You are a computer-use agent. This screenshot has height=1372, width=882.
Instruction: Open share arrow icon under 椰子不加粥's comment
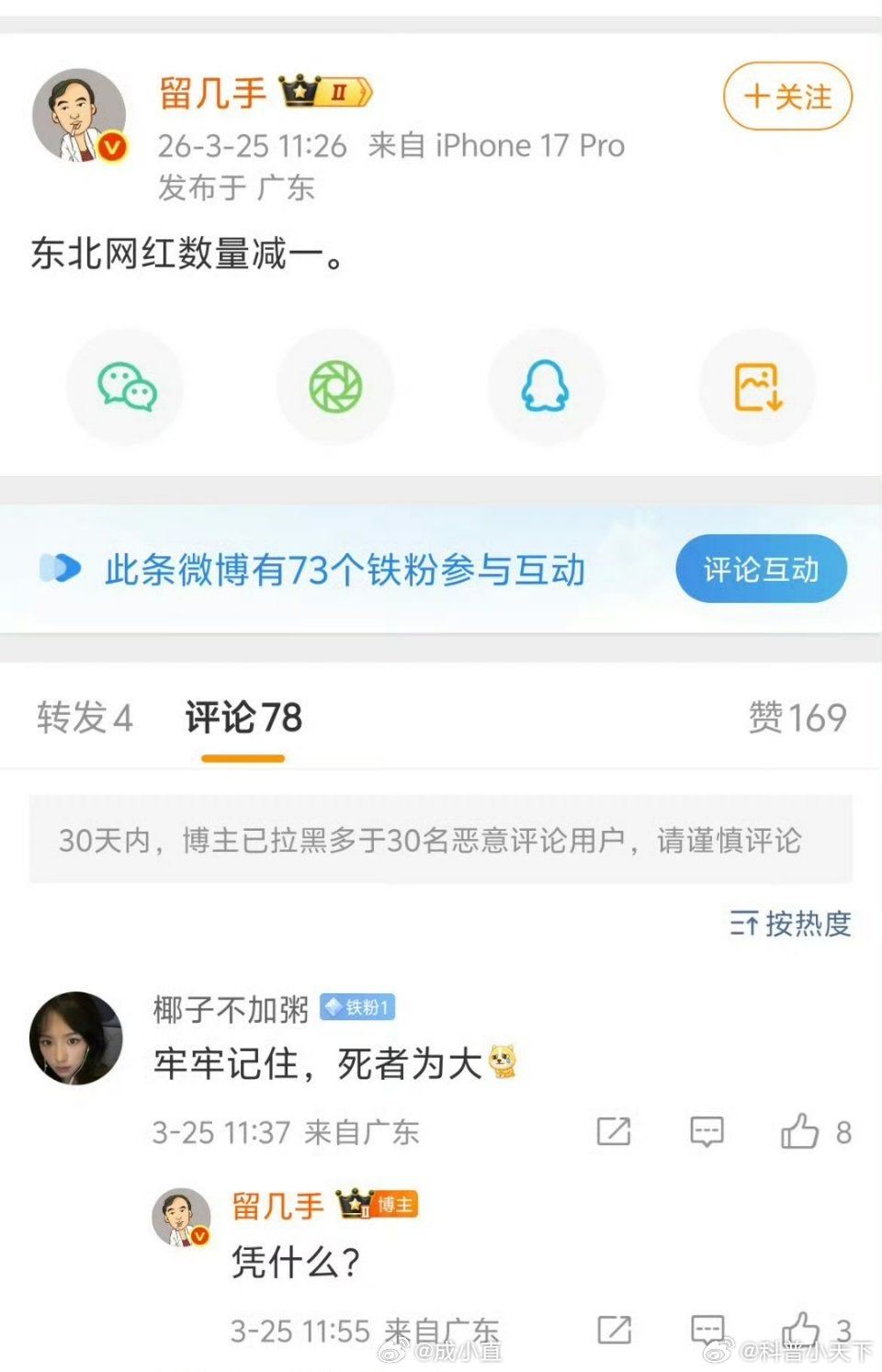tap(614, 1130)
